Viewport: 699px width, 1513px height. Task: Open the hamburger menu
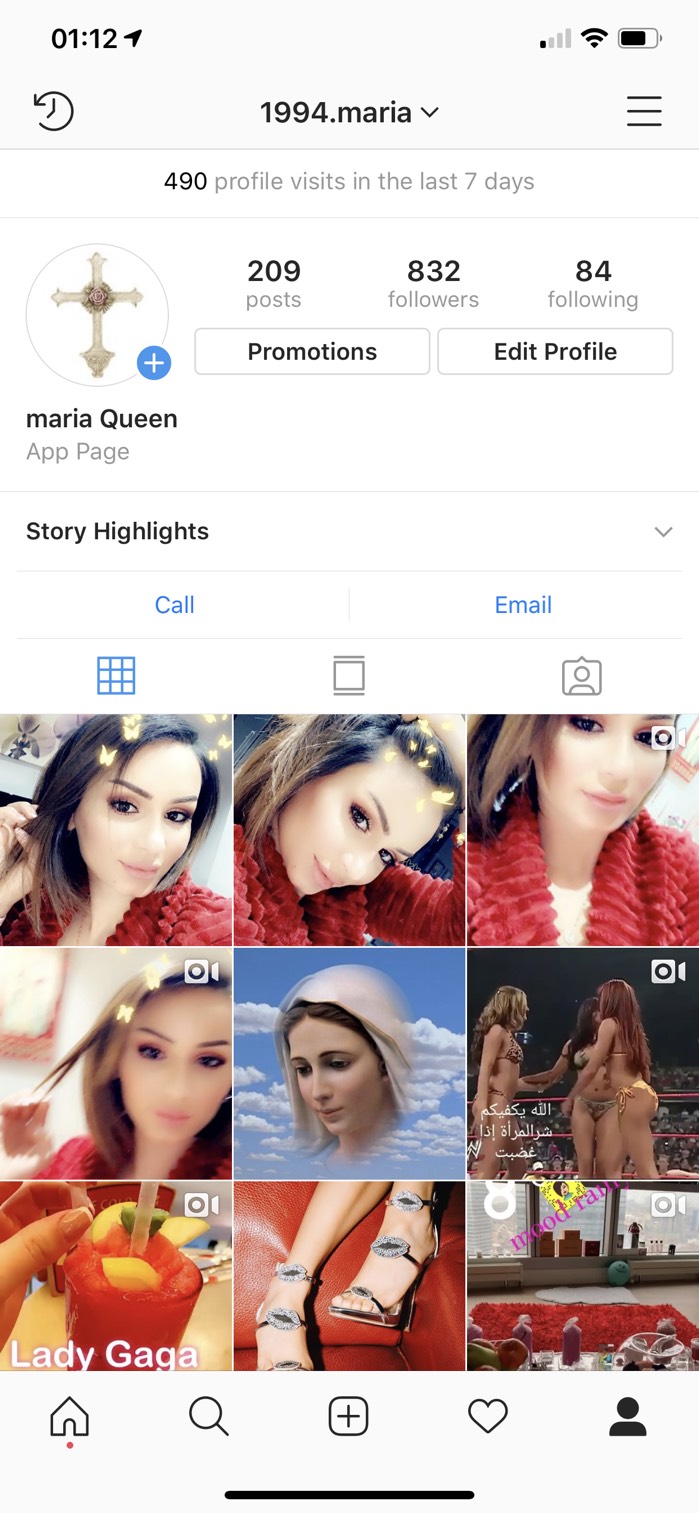644,111
